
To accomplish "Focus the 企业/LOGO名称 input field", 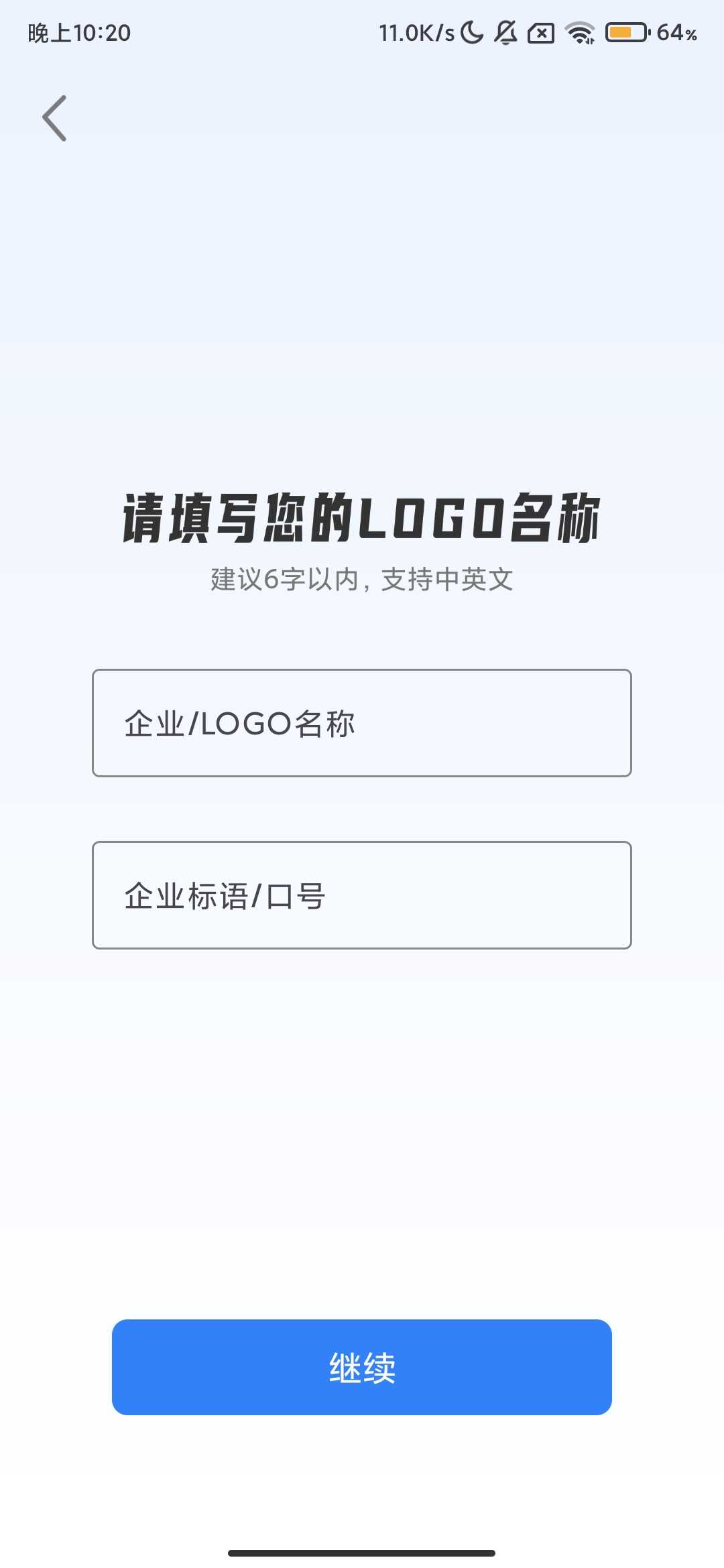I will 362,722.
